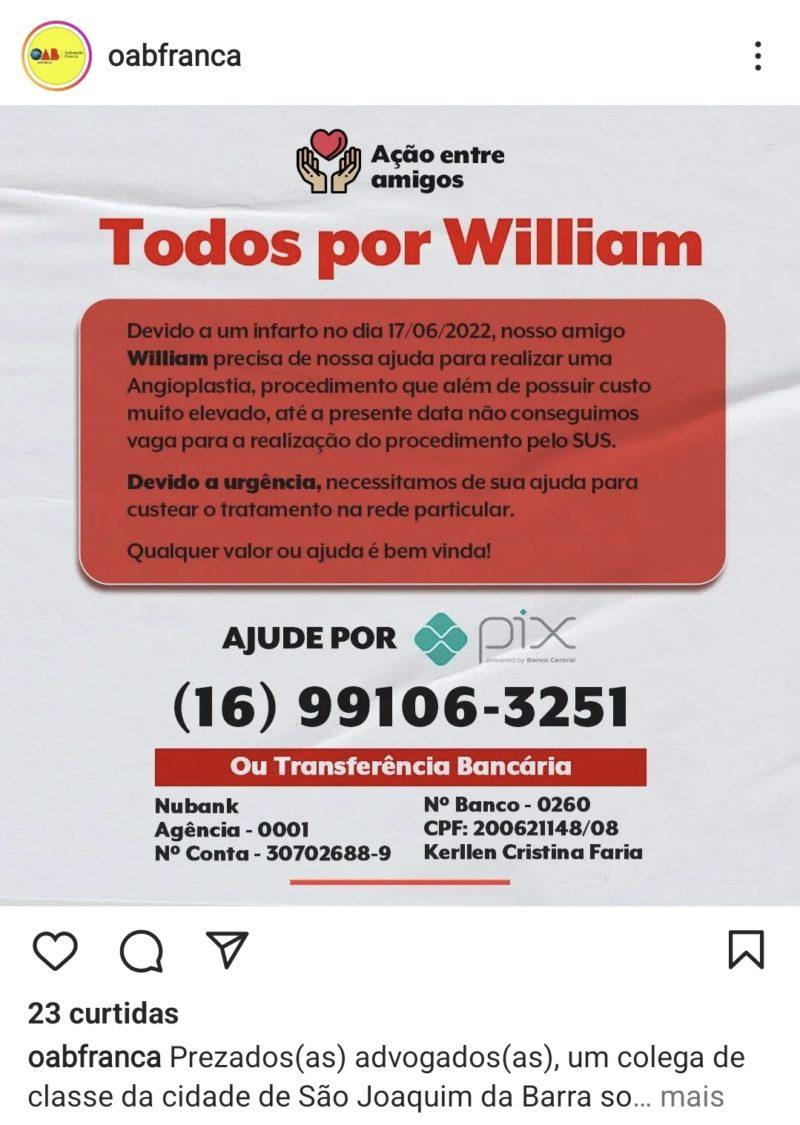
Task: Open the post overflow menu
Action: click(758, 56)
